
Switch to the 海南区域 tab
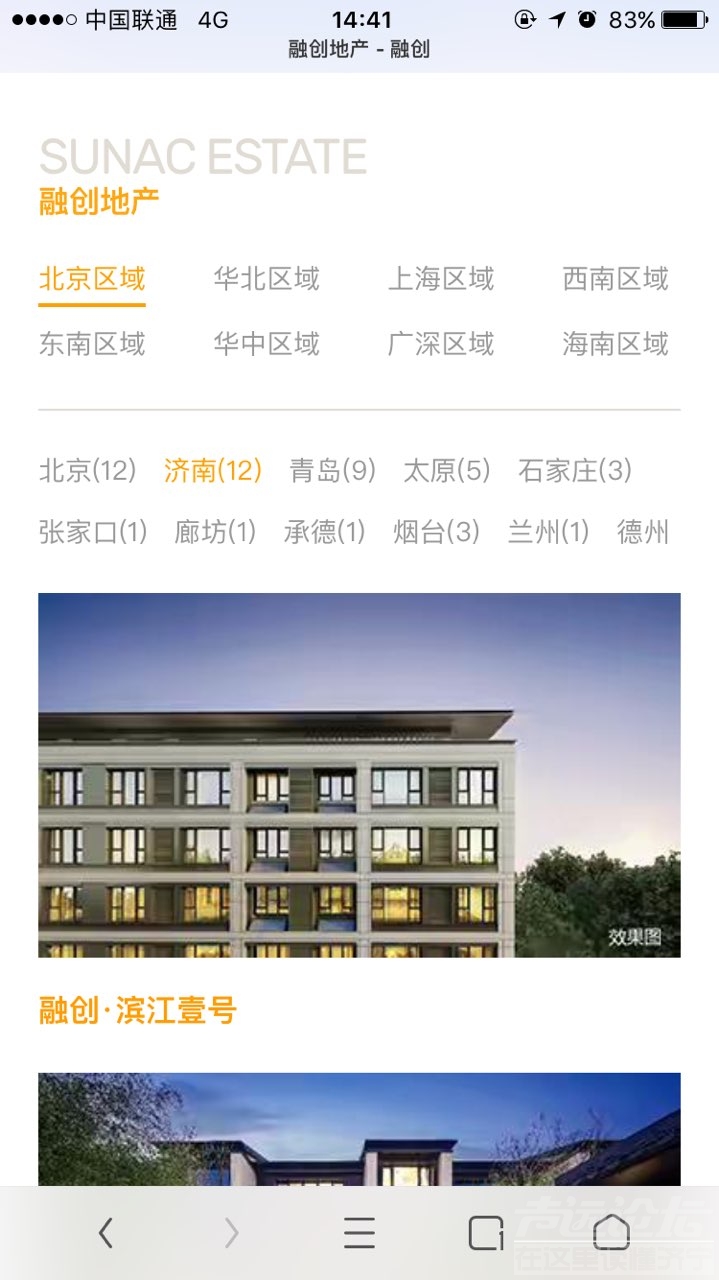(615, 345)
